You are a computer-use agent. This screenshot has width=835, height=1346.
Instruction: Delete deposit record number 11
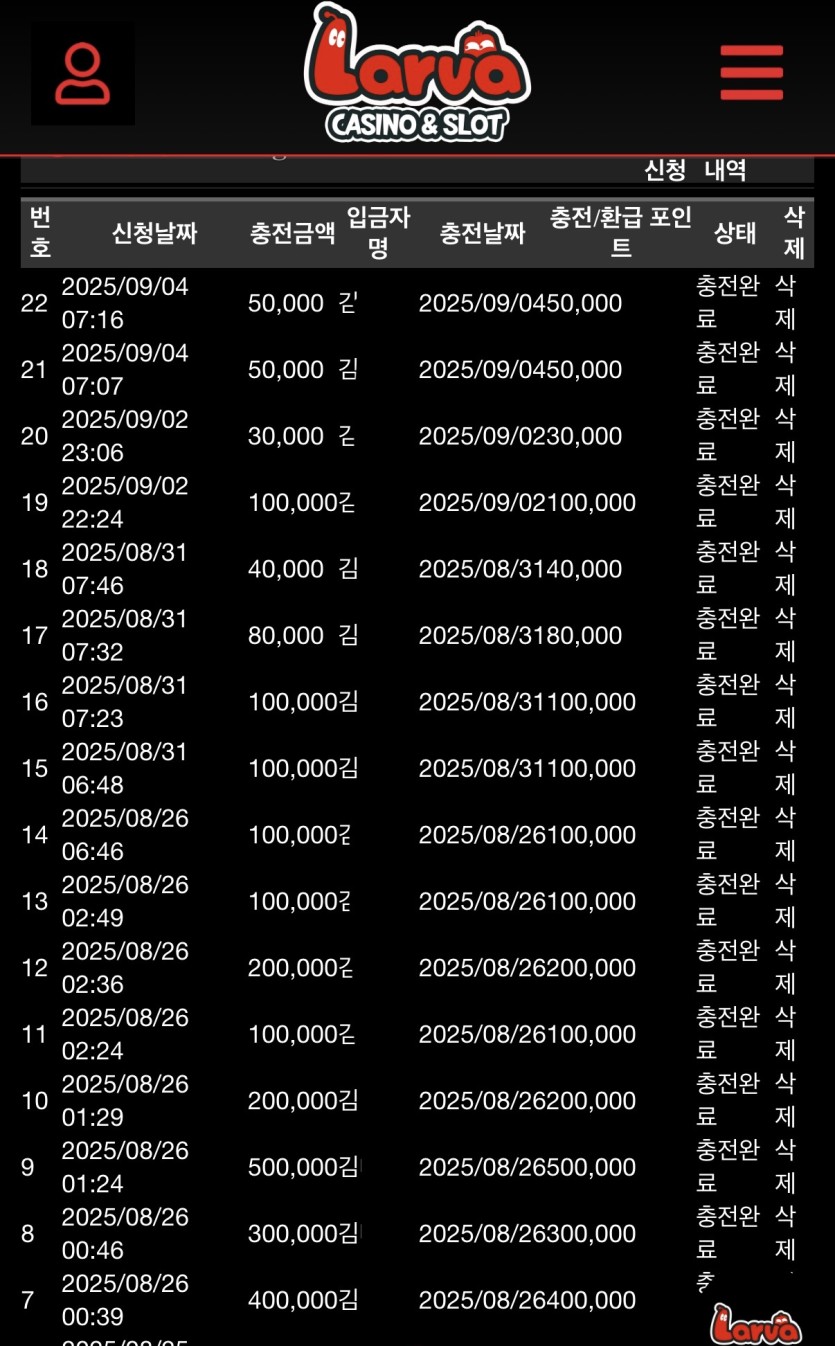[786, 1034]
